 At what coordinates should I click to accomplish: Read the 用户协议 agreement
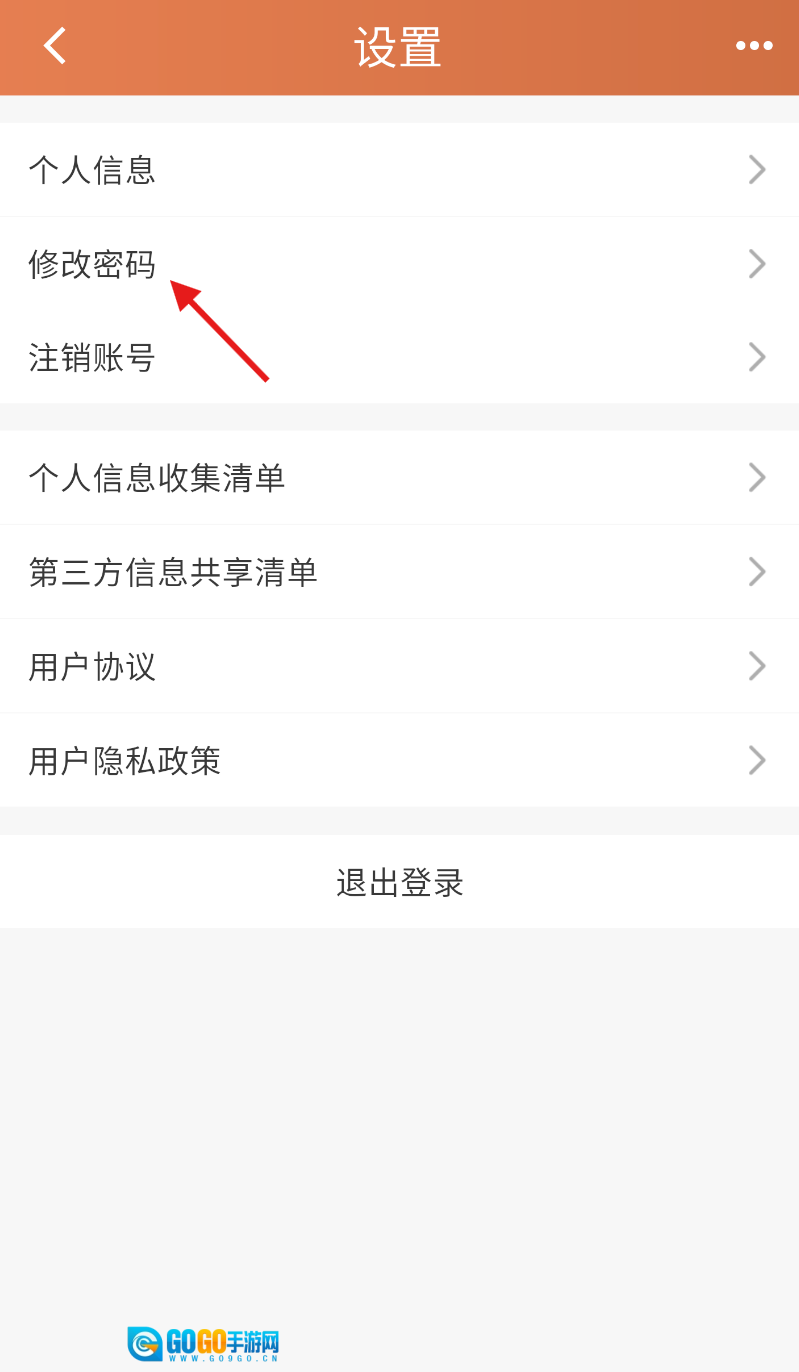pyautogui.click(x=399, y=666)
